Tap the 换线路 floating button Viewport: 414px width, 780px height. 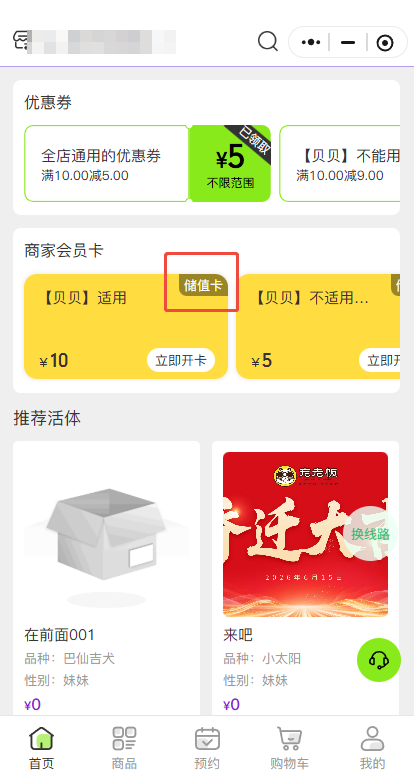(370, 534)
